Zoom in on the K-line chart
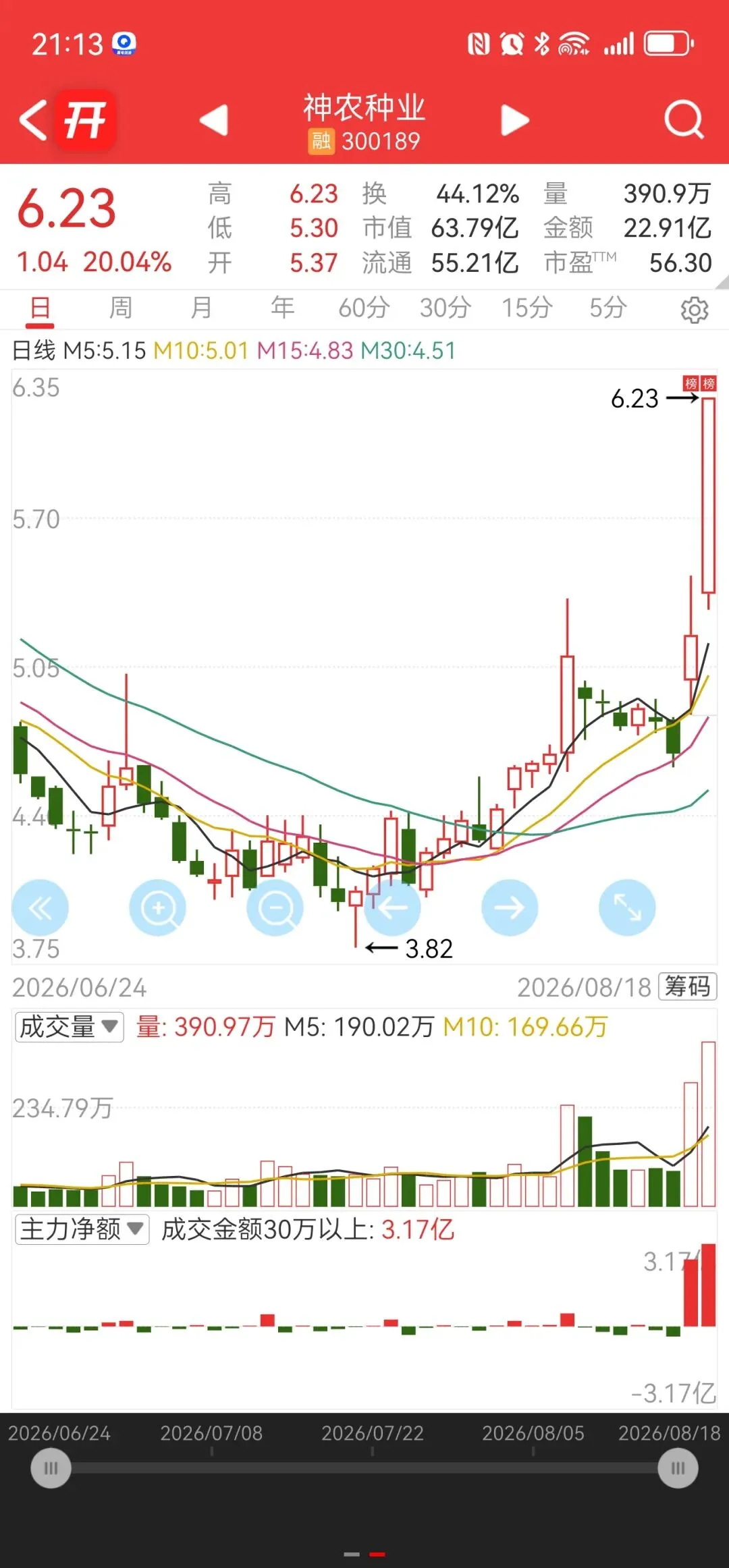This screenshot has width=729, height=1568. point(157,907)
